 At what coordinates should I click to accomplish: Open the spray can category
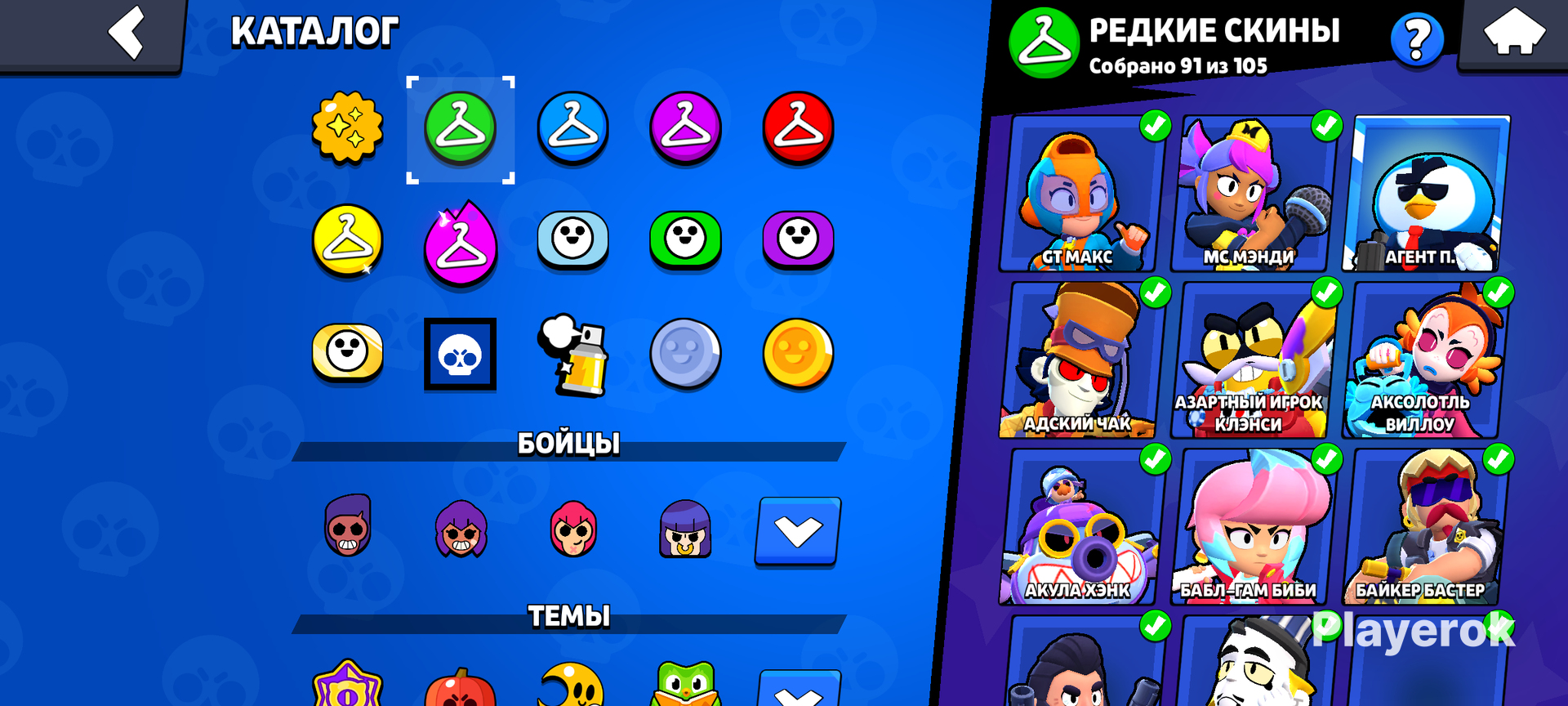click(573, 355)
